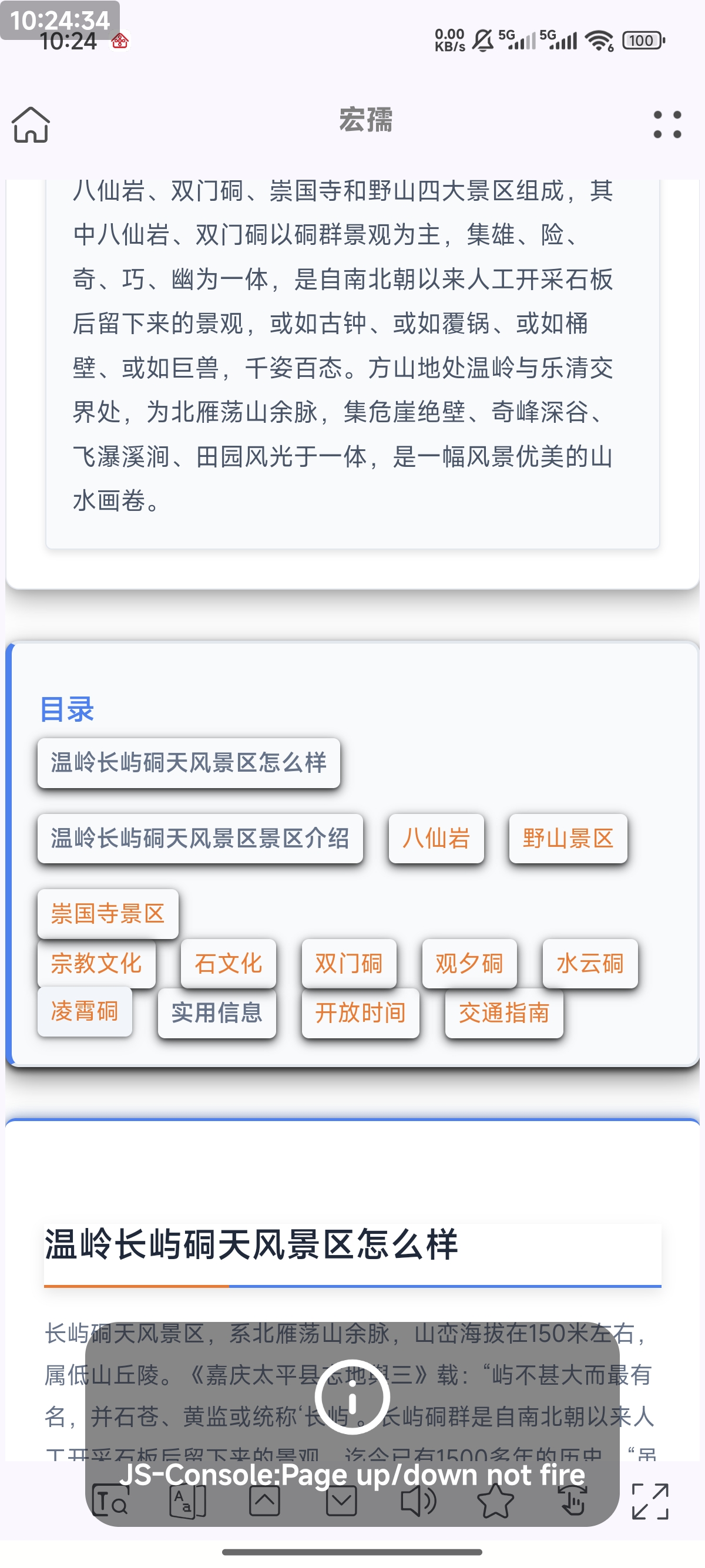
Task: Tap the 野山景区 contents link
Action: (568, 838)
